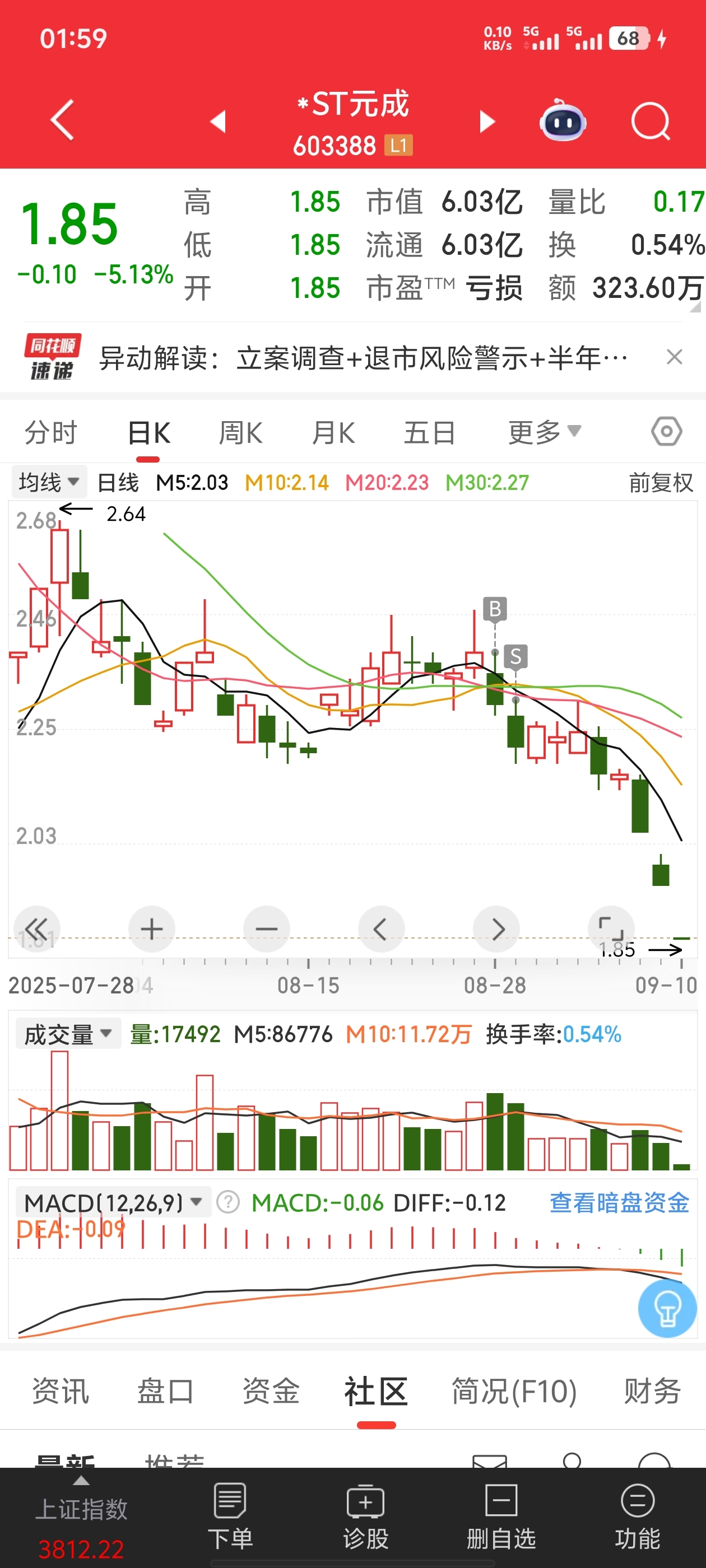The image size is (706, 1568).
Task: Open the robot AI assistant
Action: pyautogui.click(x=562, y=120)
